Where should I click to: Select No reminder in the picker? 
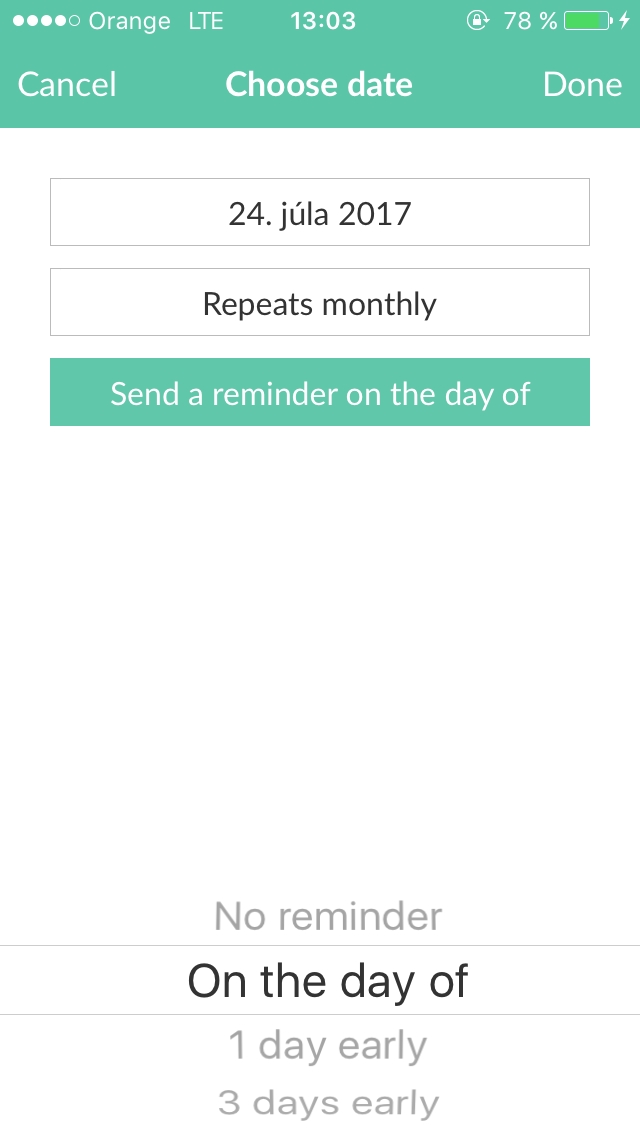tap(328, 916)
